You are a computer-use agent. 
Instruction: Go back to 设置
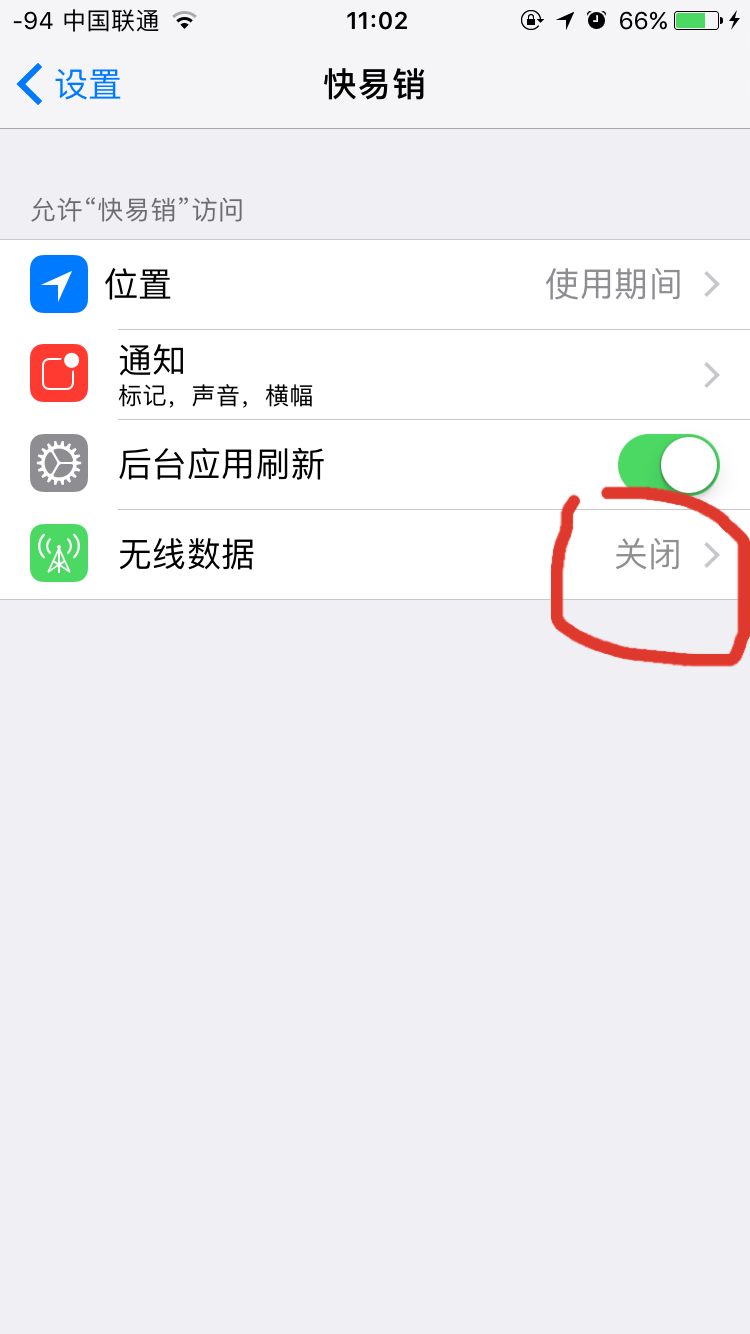pos(70,85)
